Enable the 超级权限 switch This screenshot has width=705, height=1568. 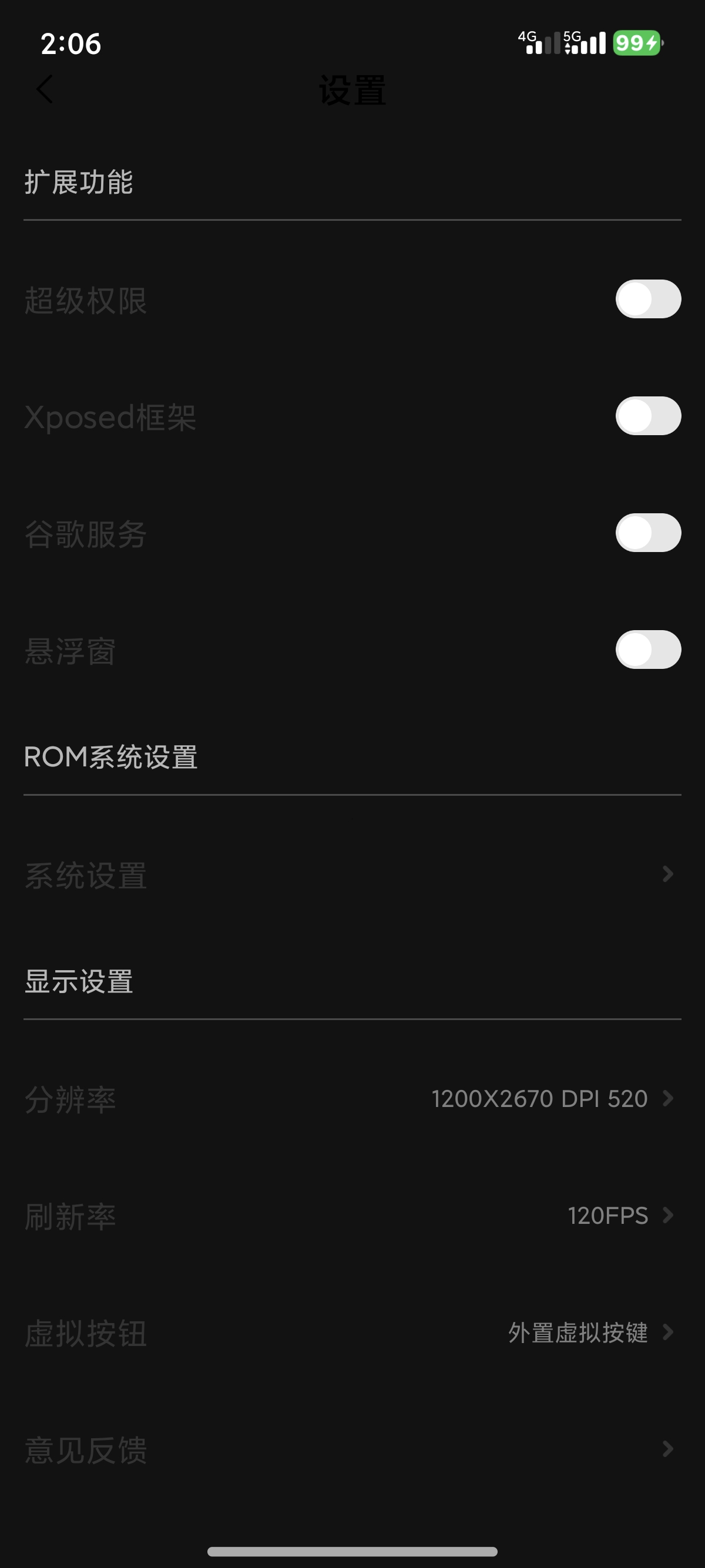tap(648, 299)
